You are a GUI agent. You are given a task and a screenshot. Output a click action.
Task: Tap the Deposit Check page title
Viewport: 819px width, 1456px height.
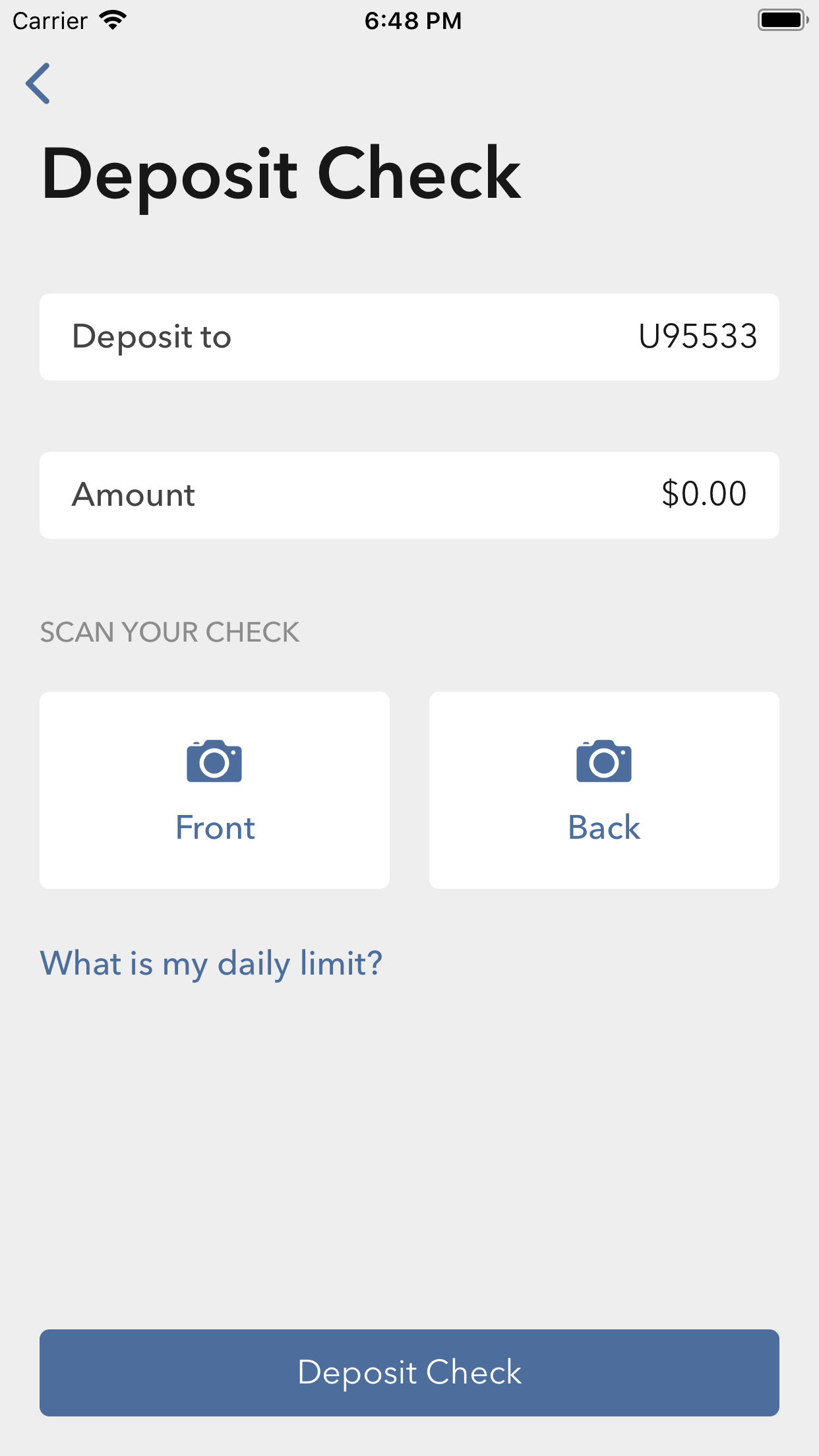tap(280, 173)
